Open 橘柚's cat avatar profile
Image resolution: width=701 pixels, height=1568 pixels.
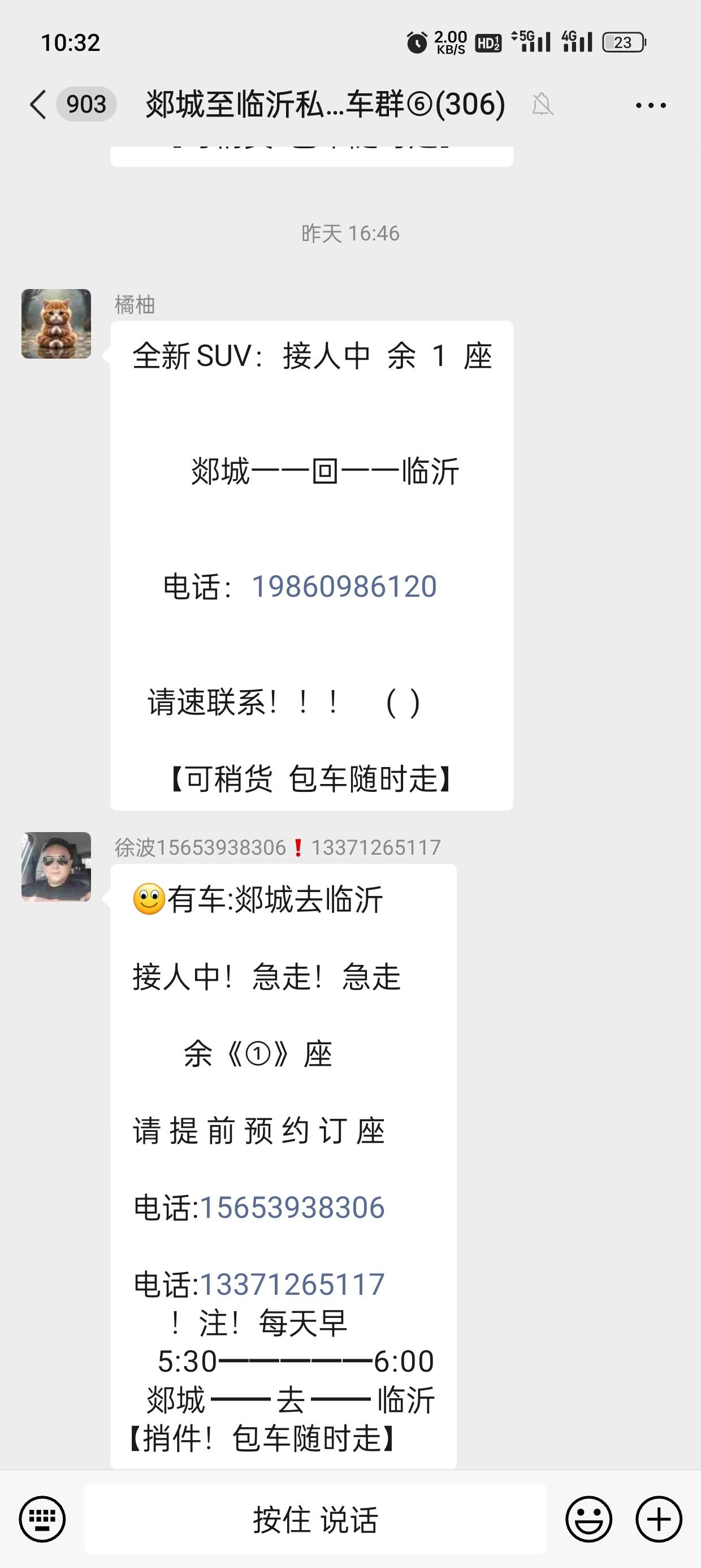tap(56, 324)
